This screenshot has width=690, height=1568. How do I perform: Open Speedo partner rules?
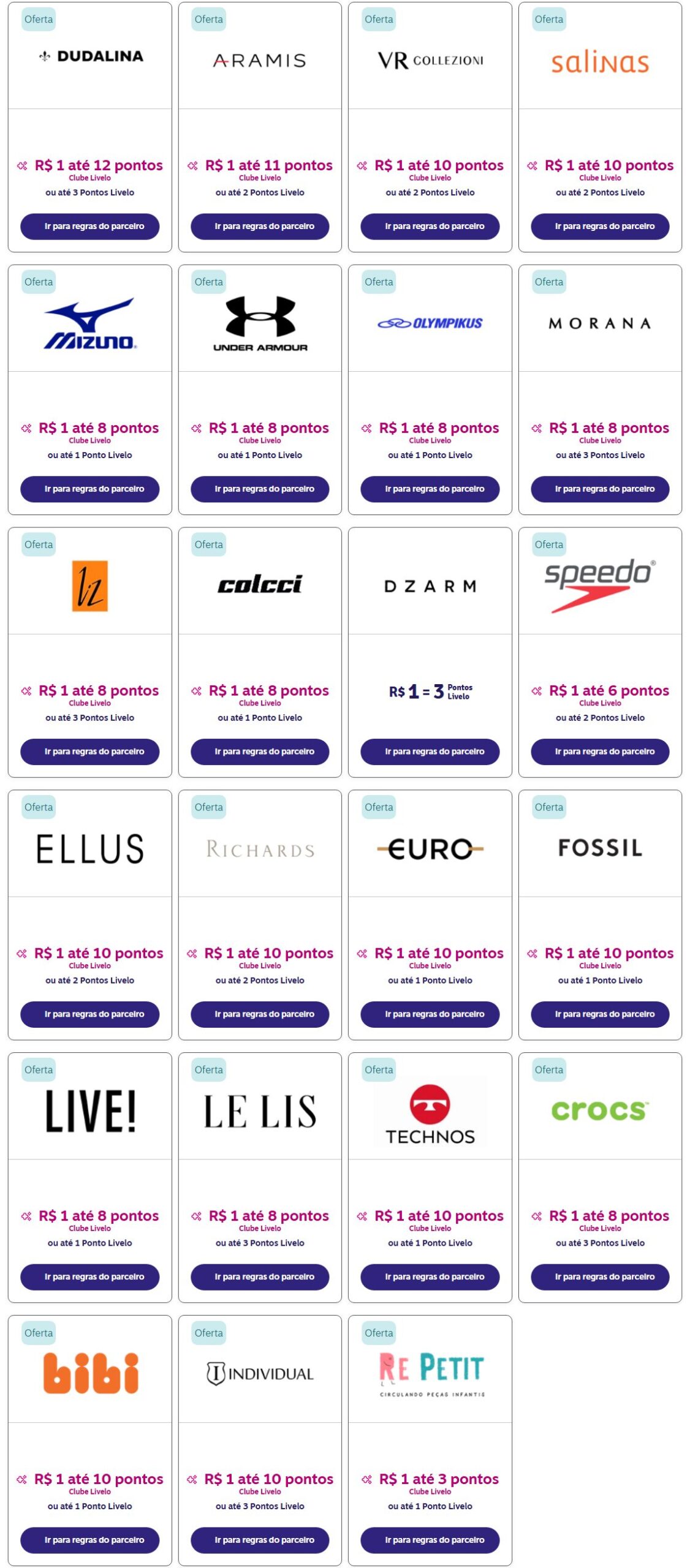coord(600,752)
